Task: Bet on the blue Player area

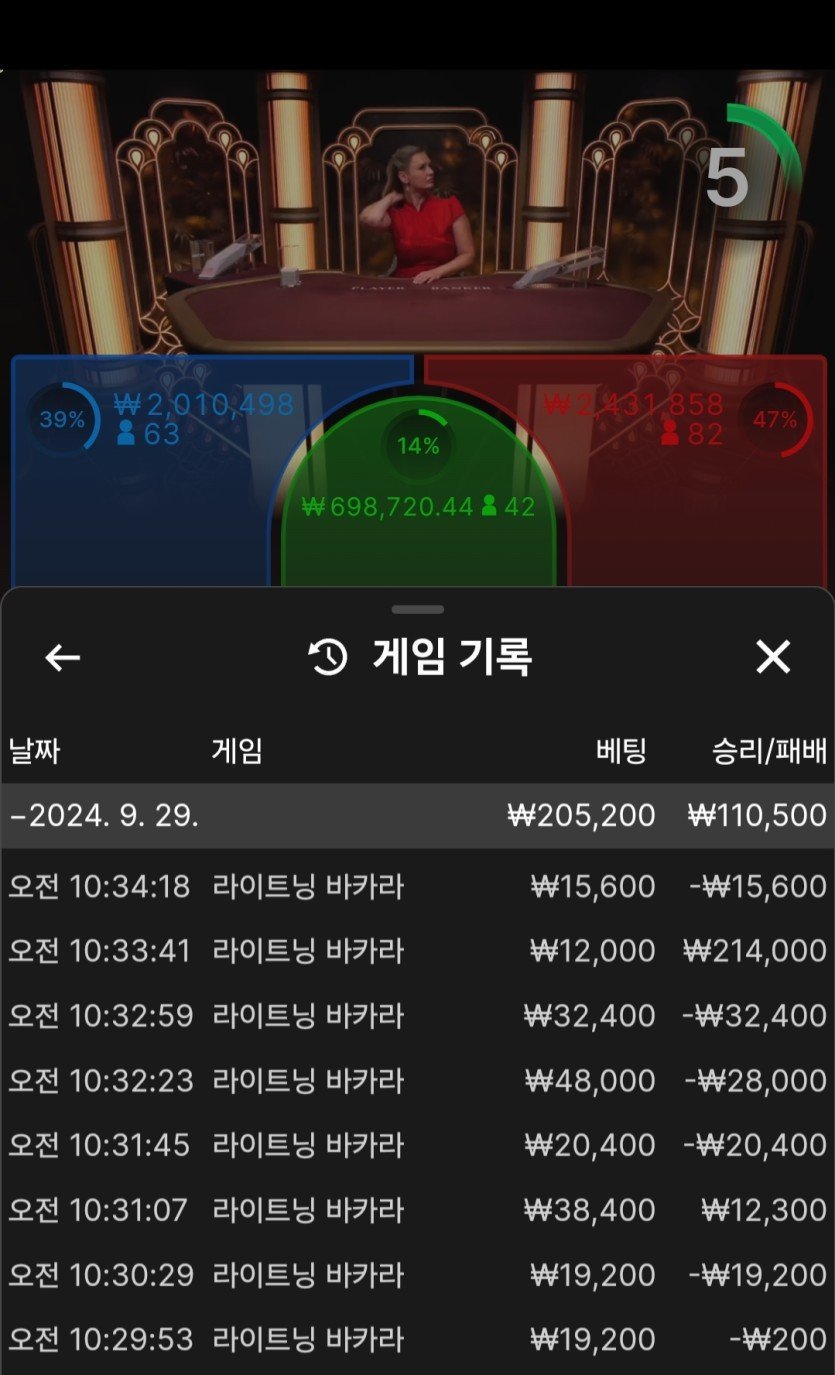Action: coord(140,500)
